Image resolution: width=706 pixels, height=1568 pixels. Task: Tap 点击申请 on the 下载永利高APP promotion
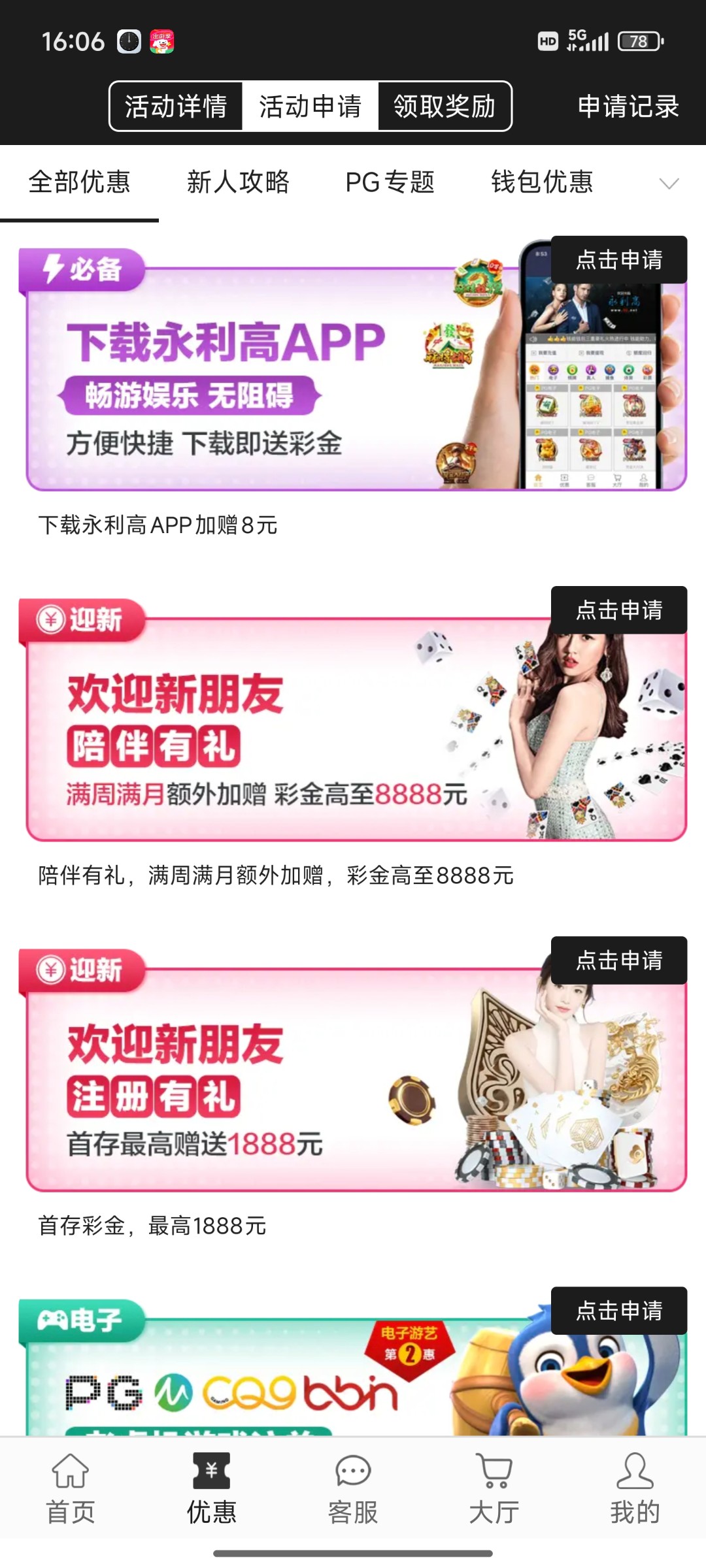pyautogui.click(x=618, y=260)
